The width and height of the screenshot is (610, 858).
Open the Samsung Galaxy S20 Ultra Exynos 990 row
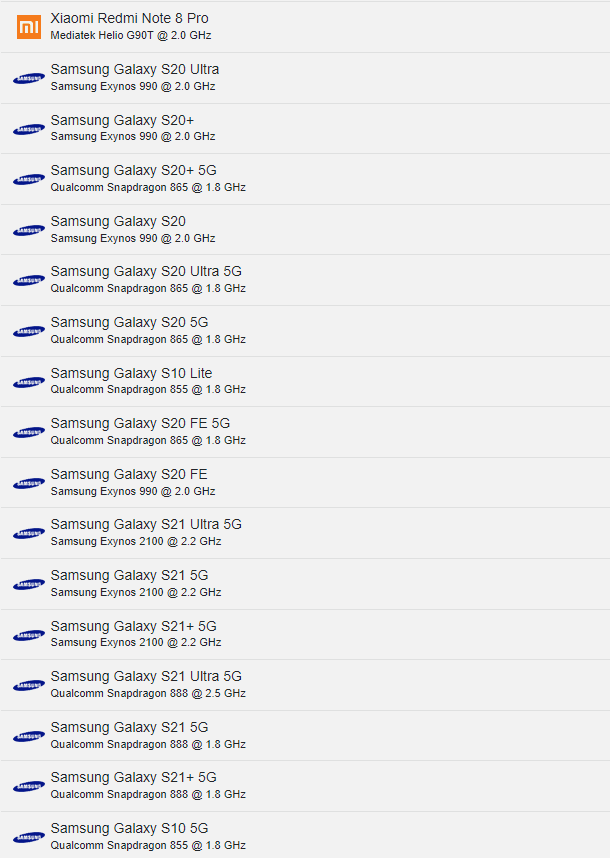click(x=305, y=78)
